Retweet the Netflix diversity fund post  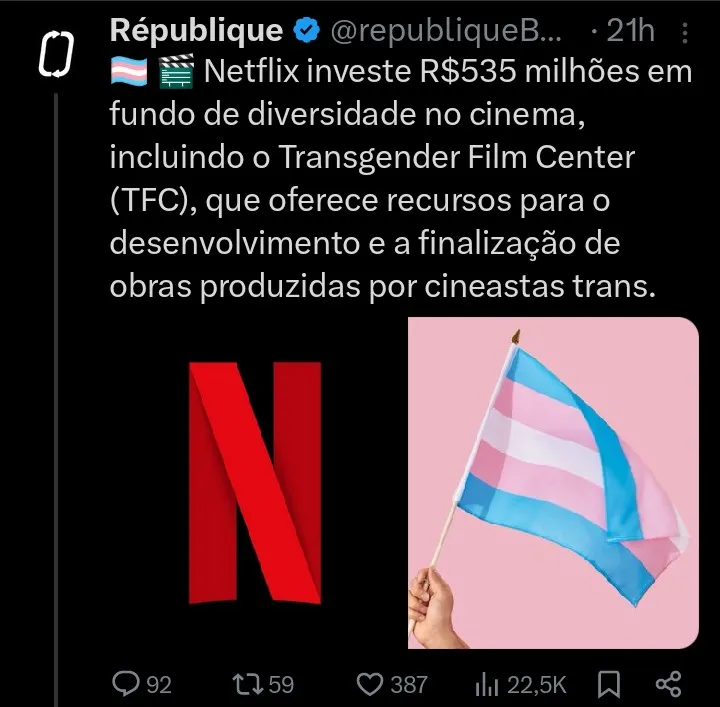click(246, 684)
